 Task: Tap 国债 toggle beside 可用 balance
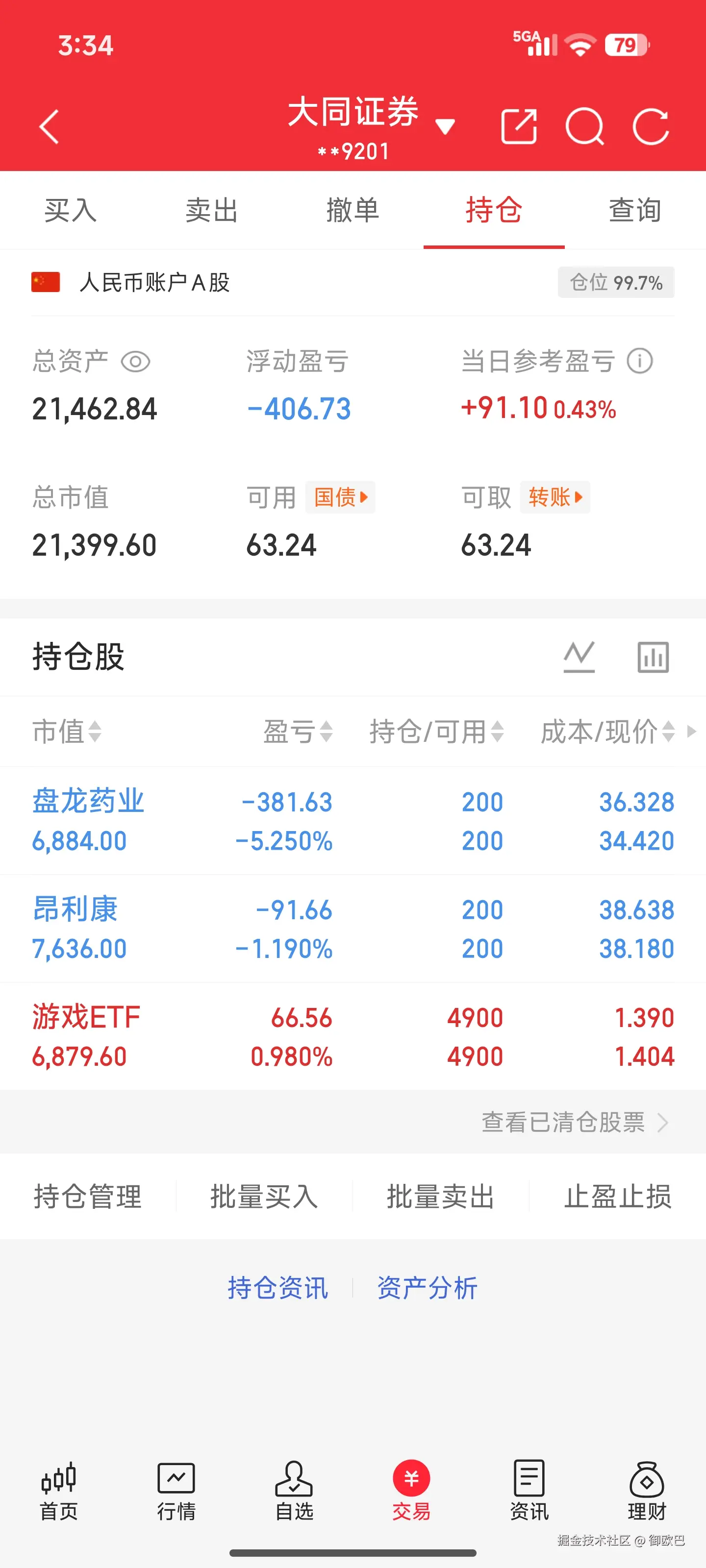(340, 497)
